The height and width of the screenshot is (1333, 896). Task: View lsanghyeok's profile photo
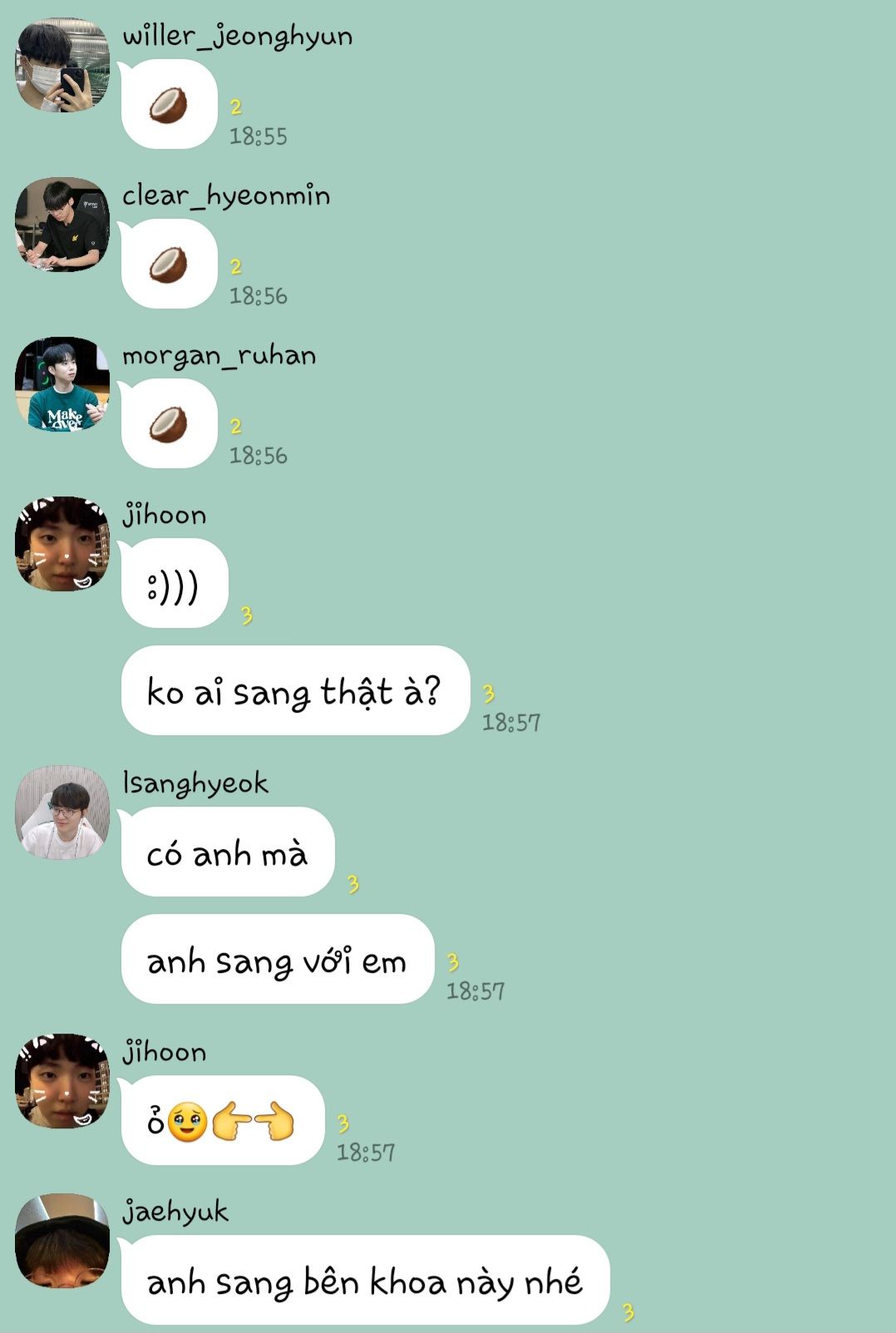pos(62,812)
